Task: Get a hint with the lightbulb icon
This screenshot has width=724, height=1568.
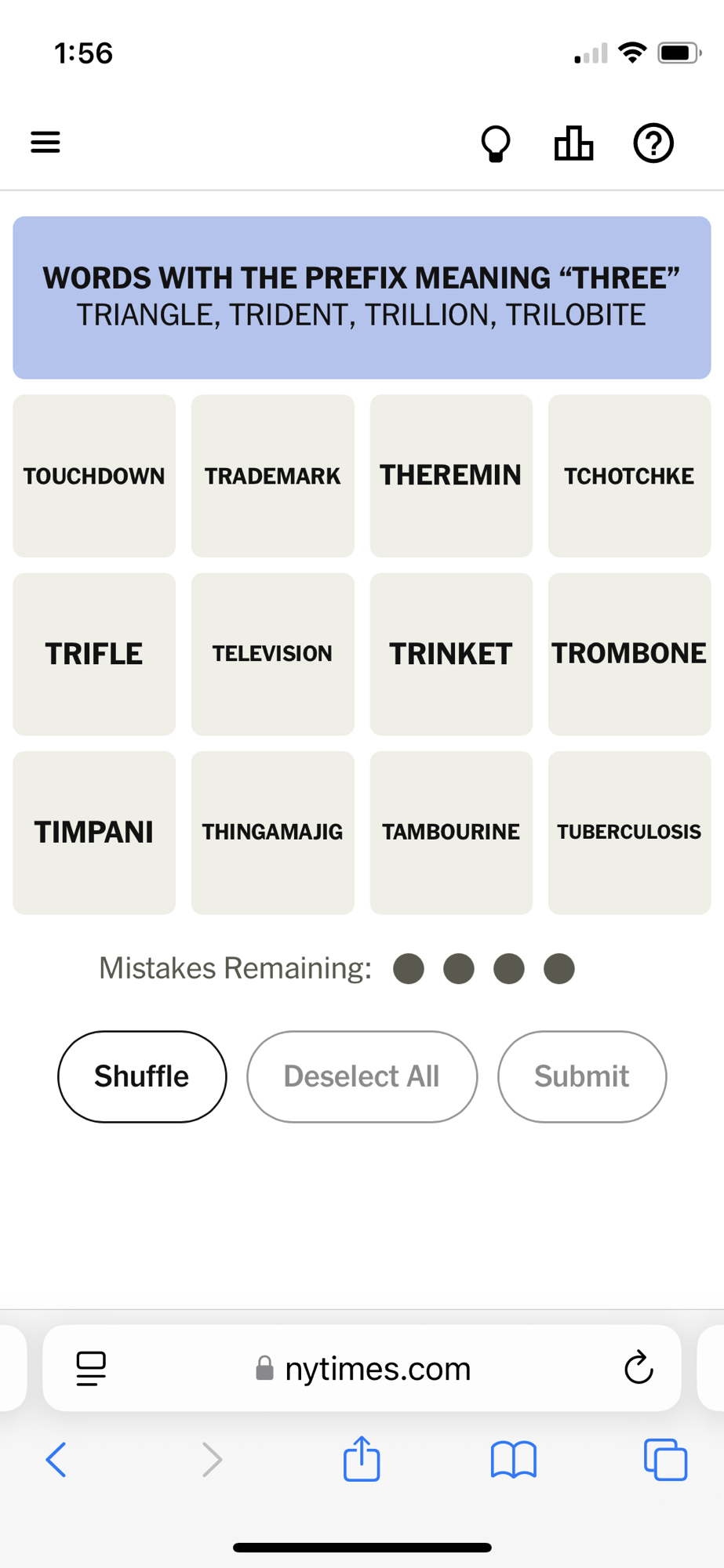Action: (495, 143)
